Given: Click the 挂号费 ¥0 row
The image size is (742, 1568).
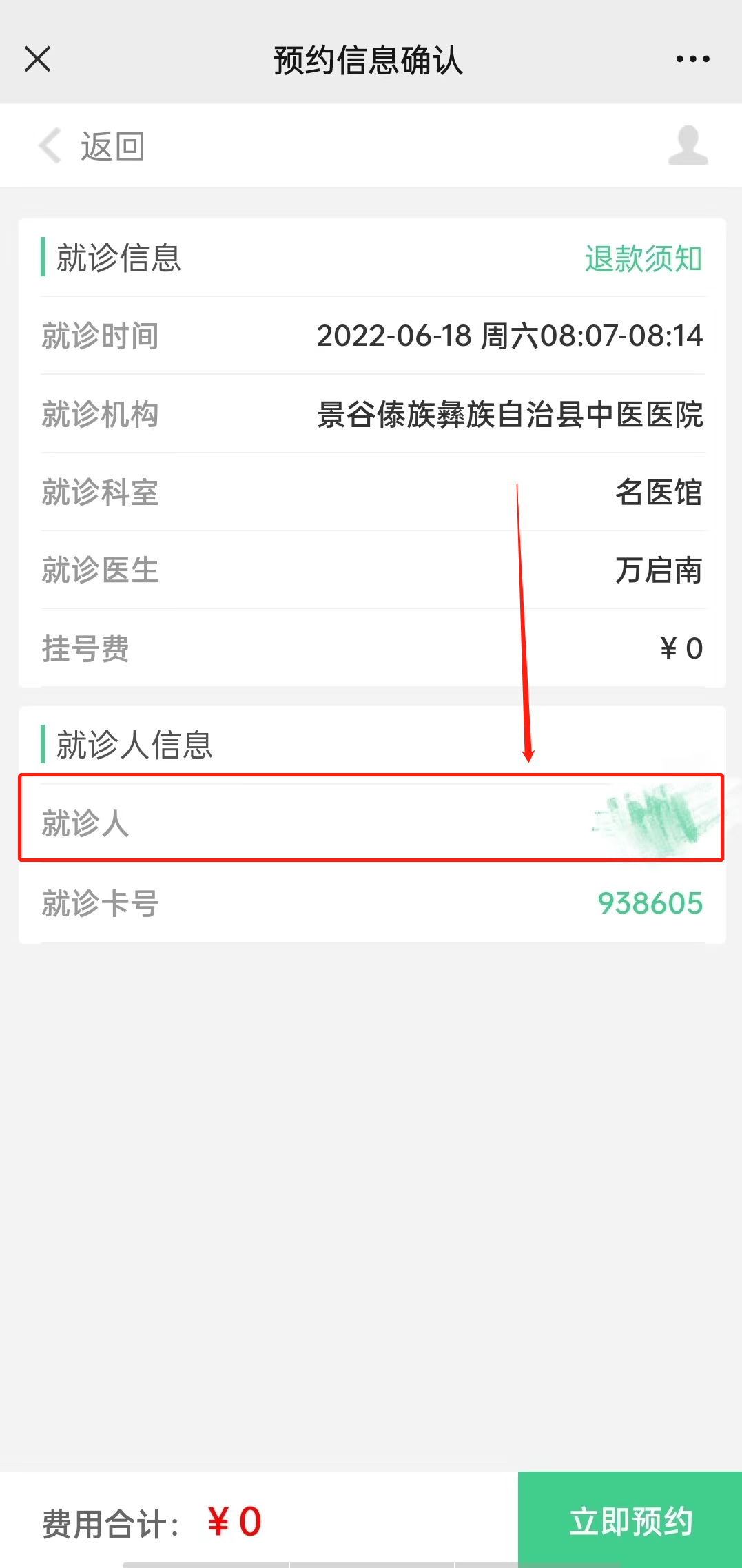Looking at the screenshot, I should pyautogui.click(x=372, y=648).
